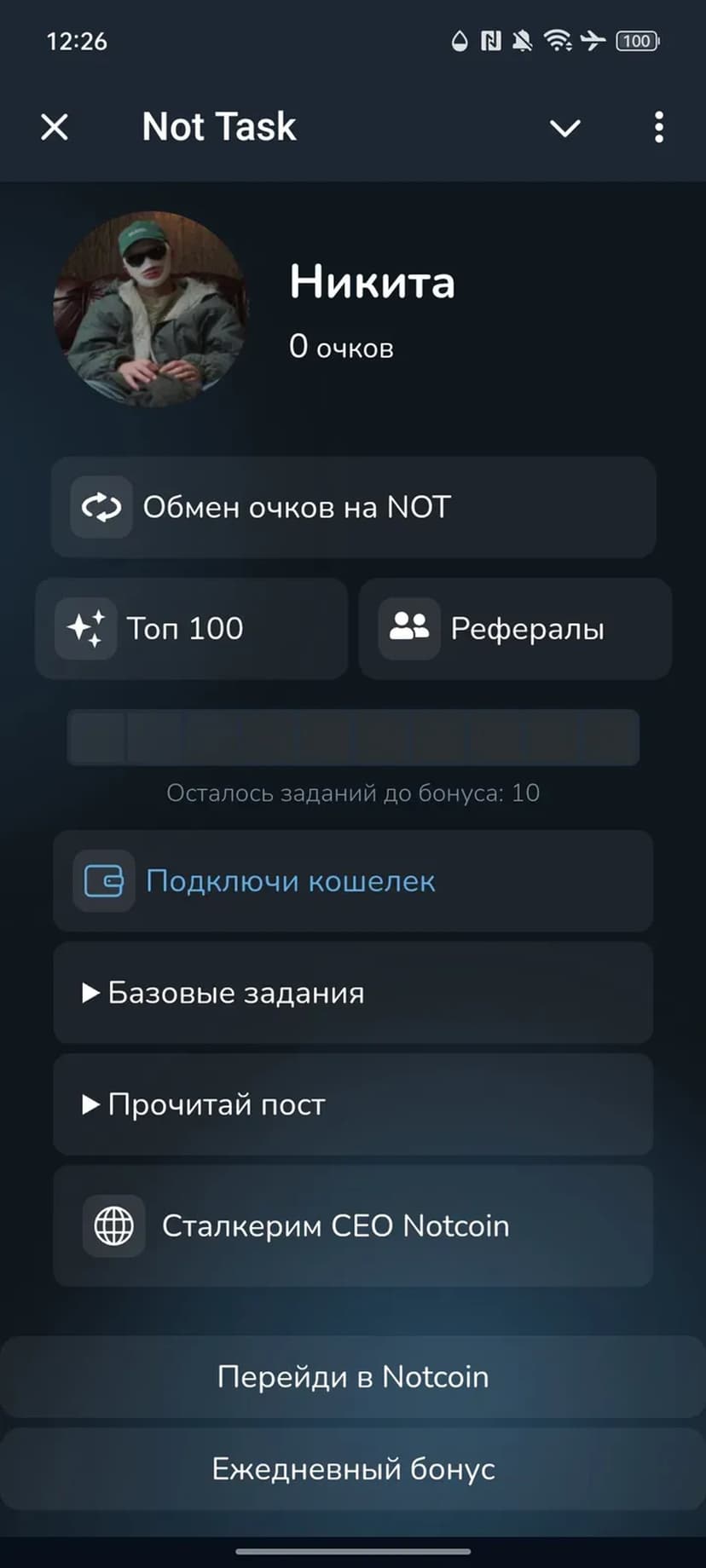Open Обмен очков на NOT
The width and height of the screenshot is (706, 1568).
[353, 507]
